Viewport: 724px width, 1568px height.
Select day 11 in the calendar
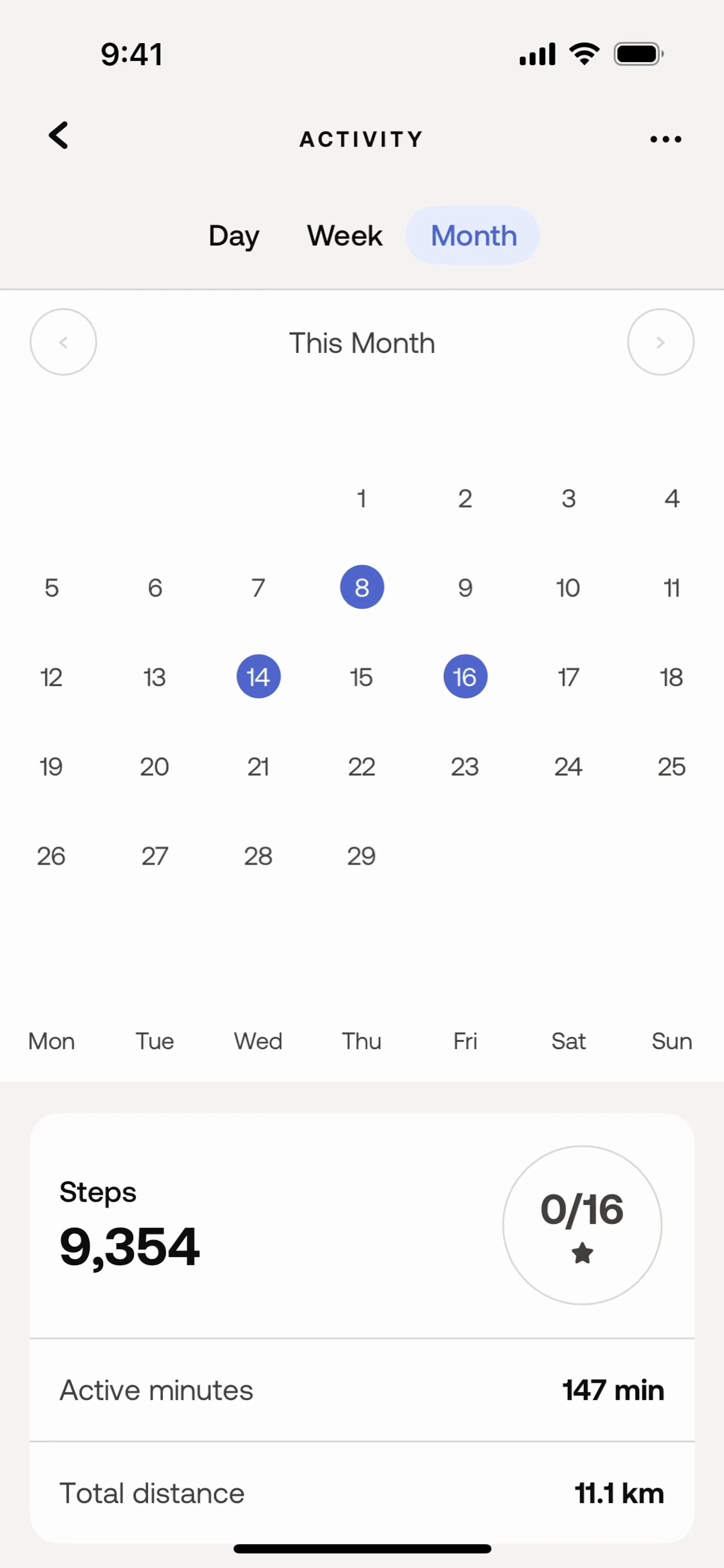pyautogui.click(x=672, y=587)
